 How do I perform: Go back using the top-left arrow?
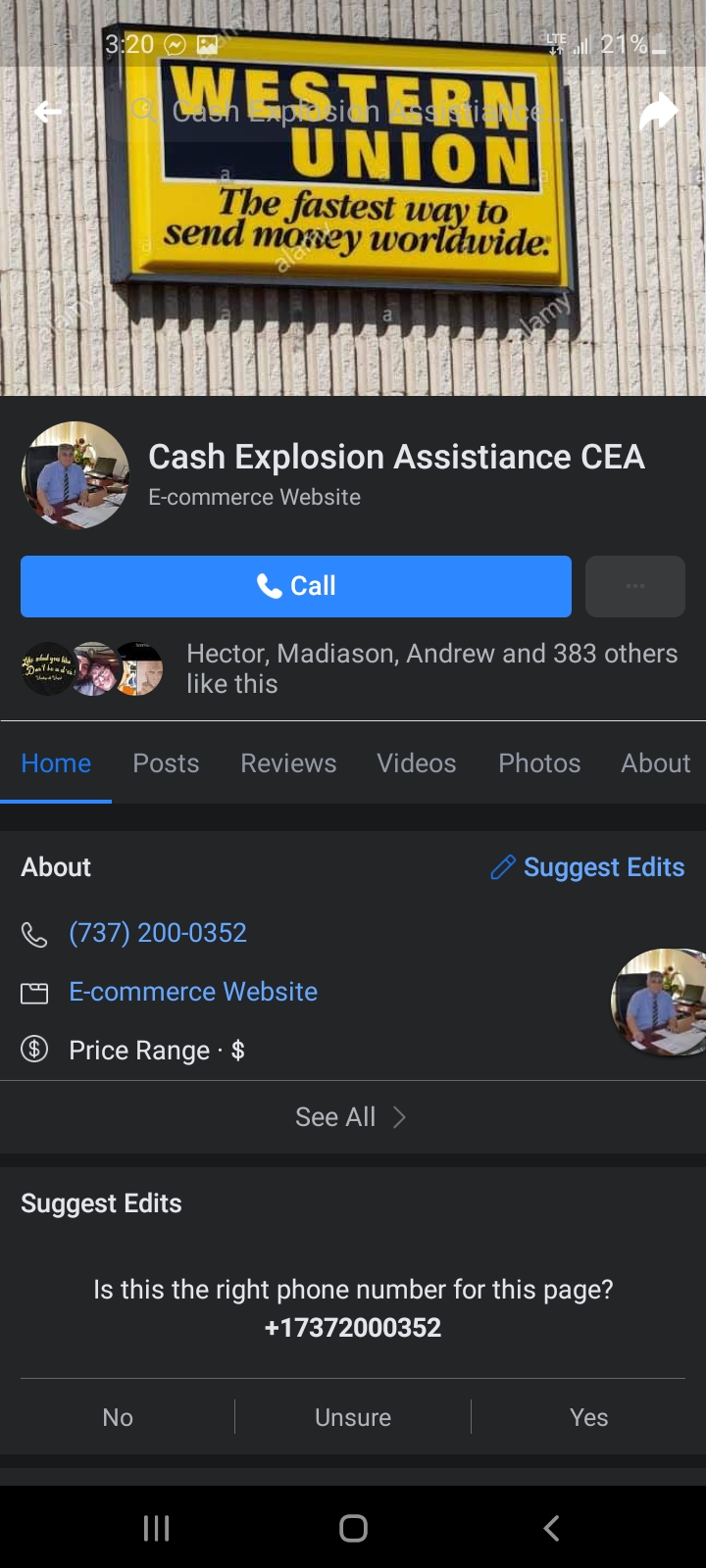tap(48, 112)
